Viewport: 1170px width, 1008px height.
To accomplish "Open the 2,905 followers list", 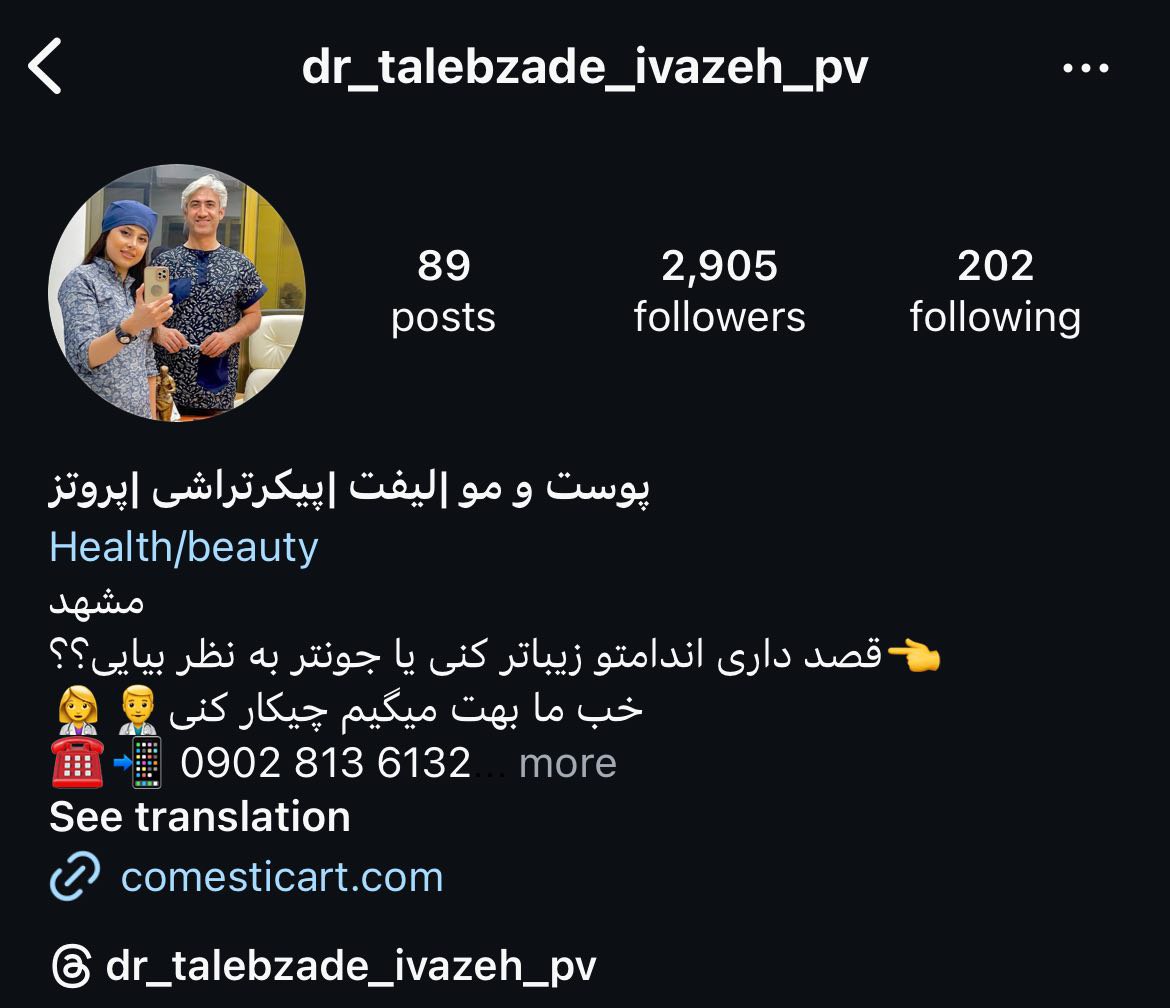I will click(719, 290).
